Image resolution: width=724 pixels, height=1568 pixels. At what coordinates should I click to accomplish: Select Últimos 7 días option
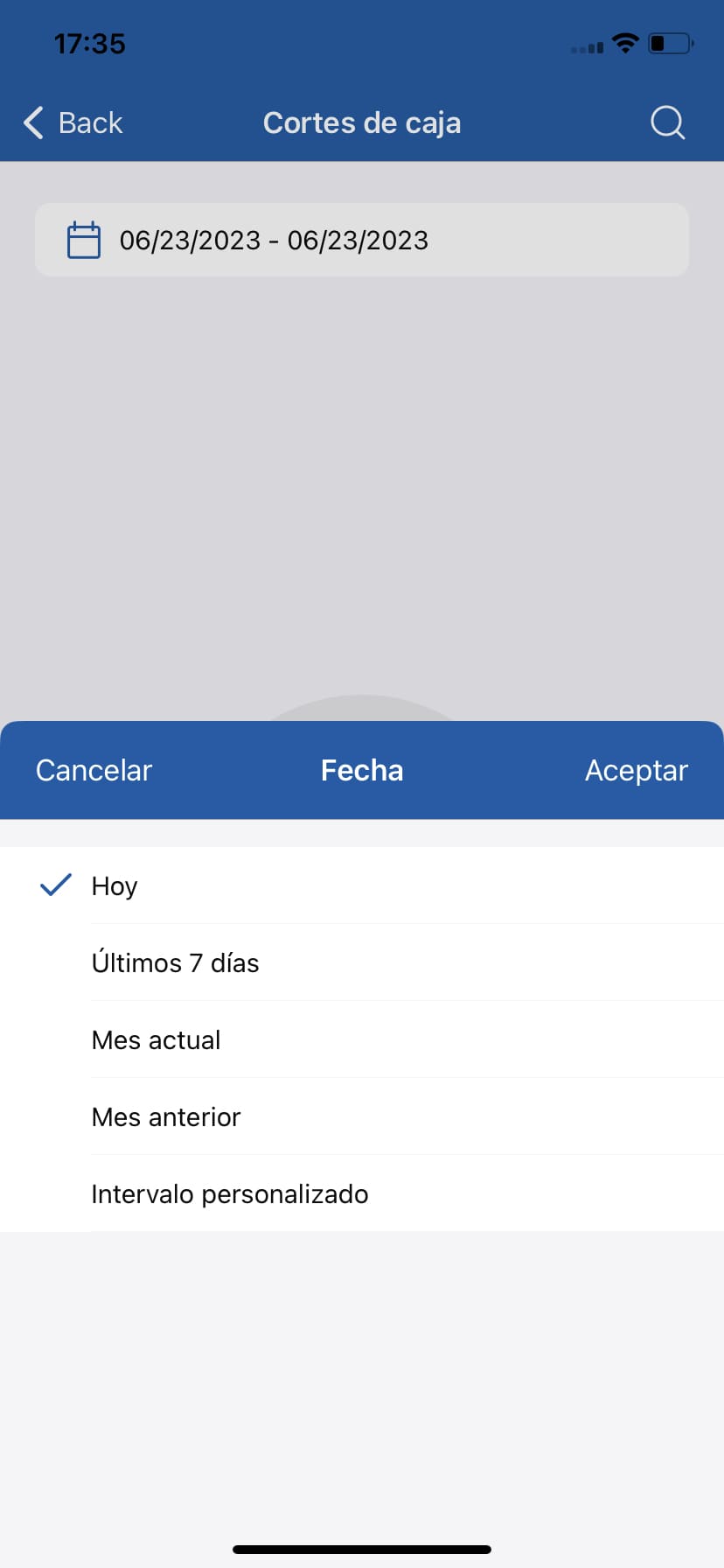[x=175, y=962]
